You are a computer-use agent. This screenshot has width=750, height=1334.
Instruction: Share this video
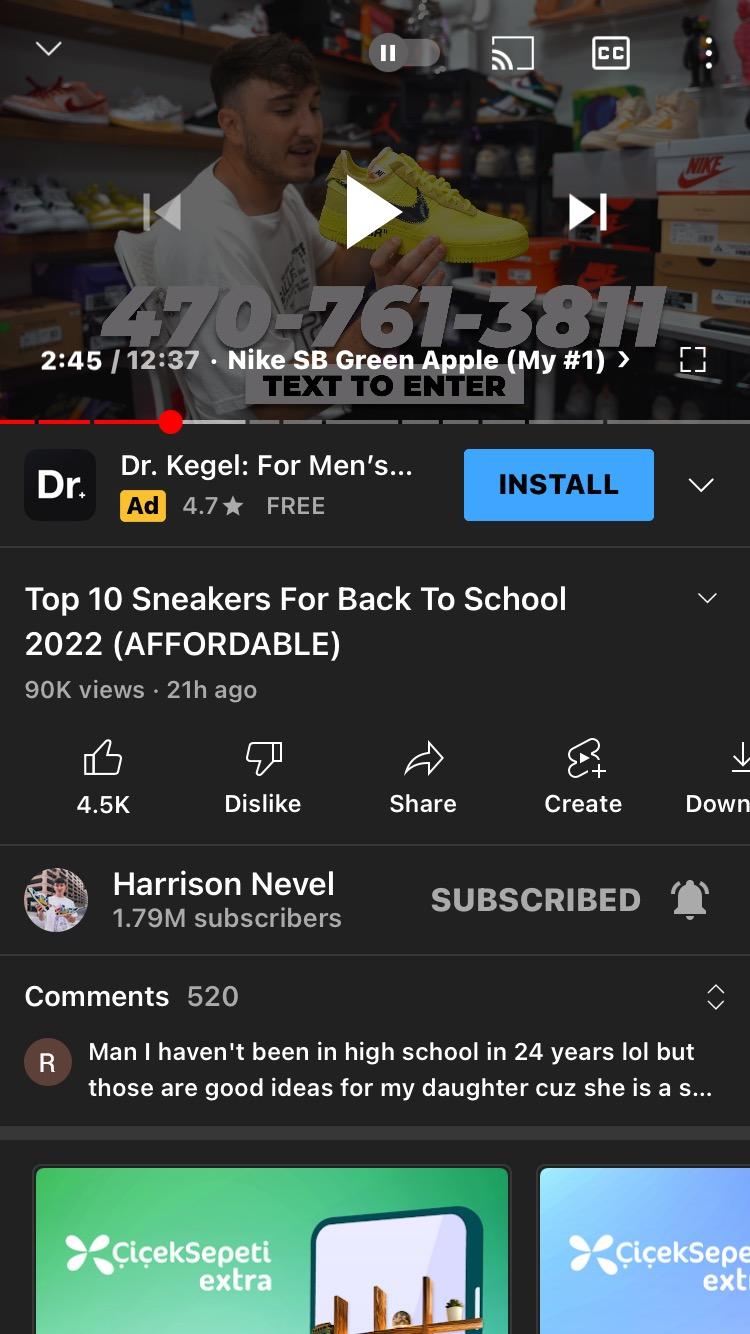coord(423,777)
